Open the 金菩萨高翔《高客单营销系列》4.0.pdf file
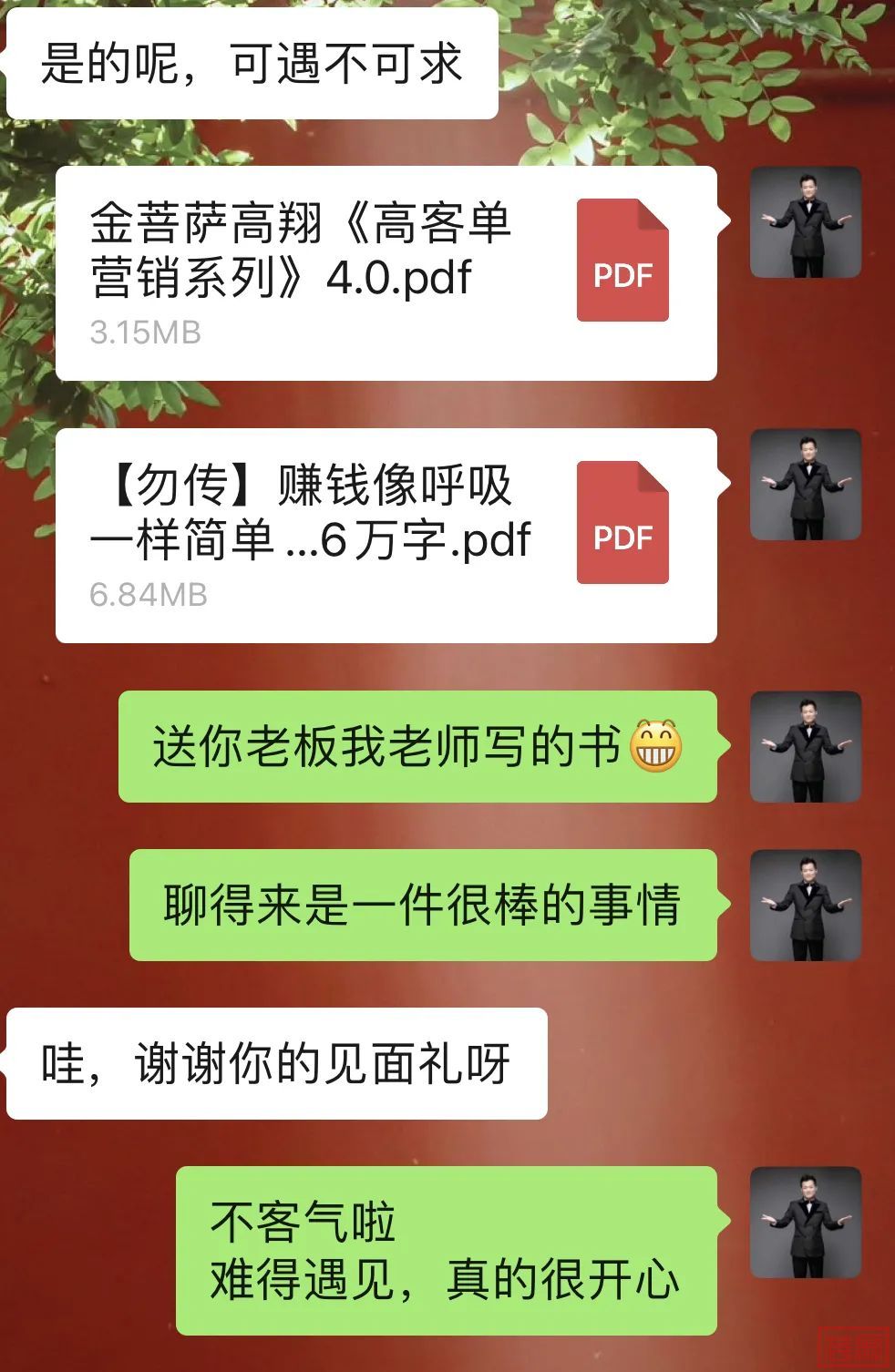Image resolution: width=895 pixels, height=1372 pixels. [x=386, y=272]
